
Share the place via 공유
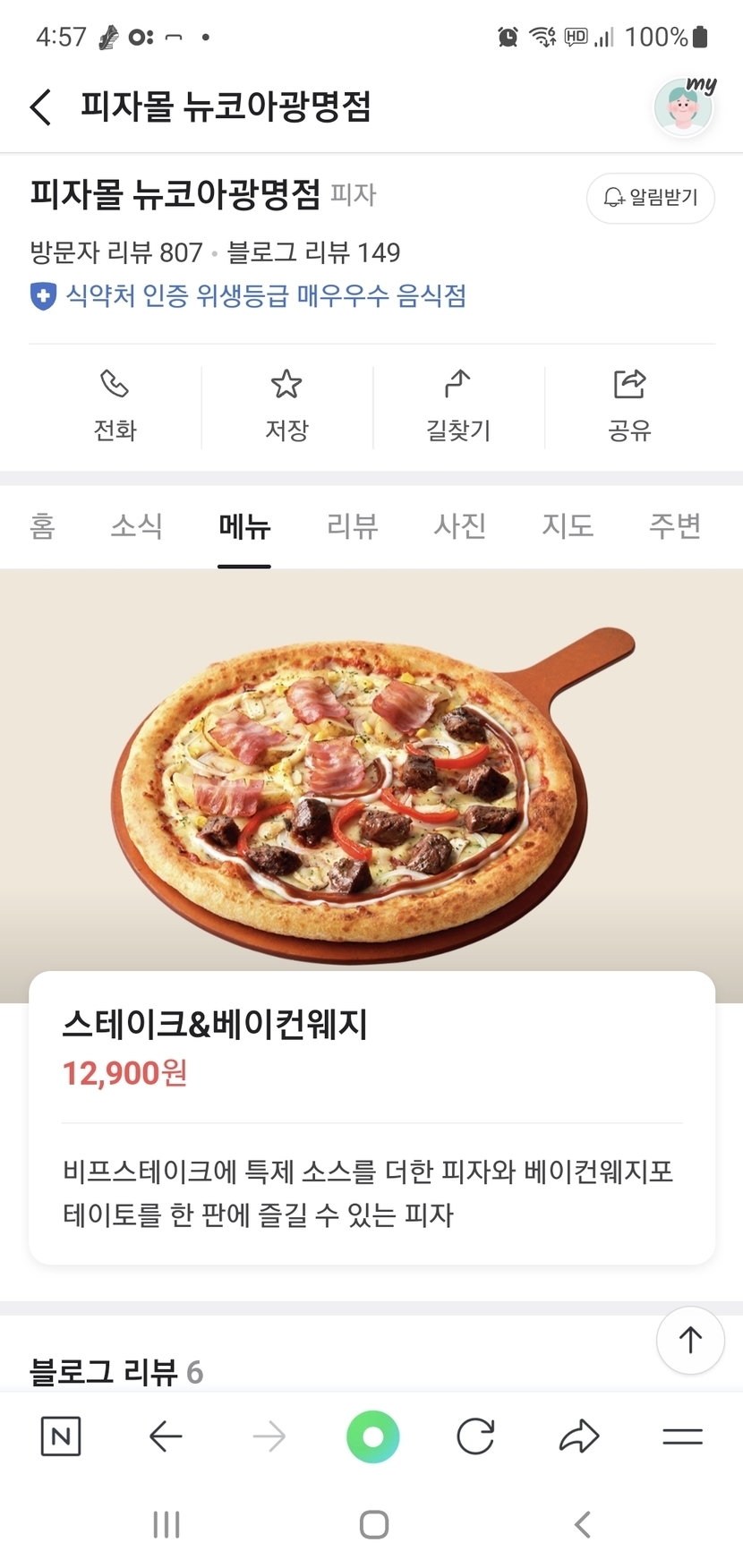tap(629, 406)
